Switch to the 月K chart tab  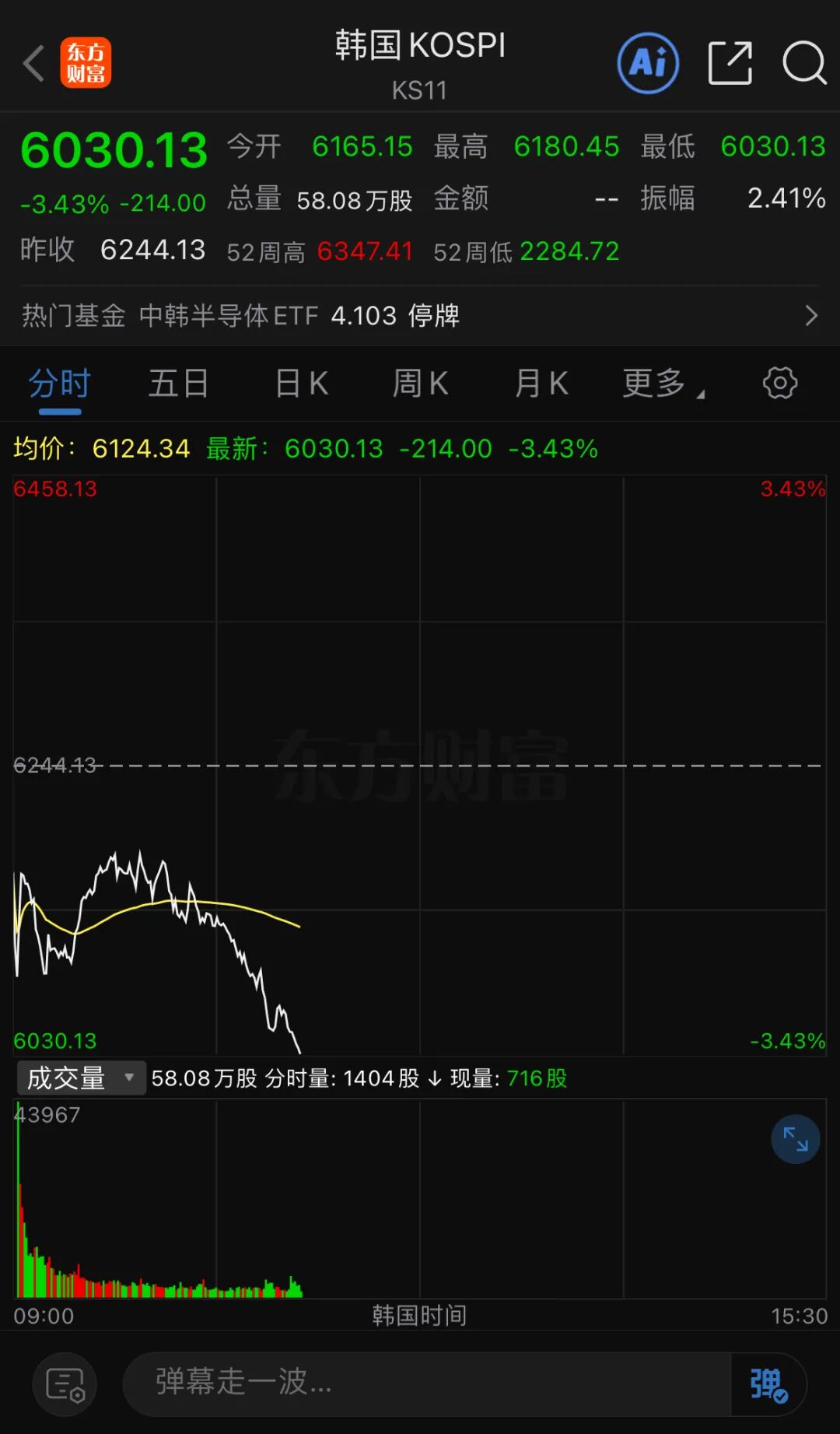(x=541, y=384)
